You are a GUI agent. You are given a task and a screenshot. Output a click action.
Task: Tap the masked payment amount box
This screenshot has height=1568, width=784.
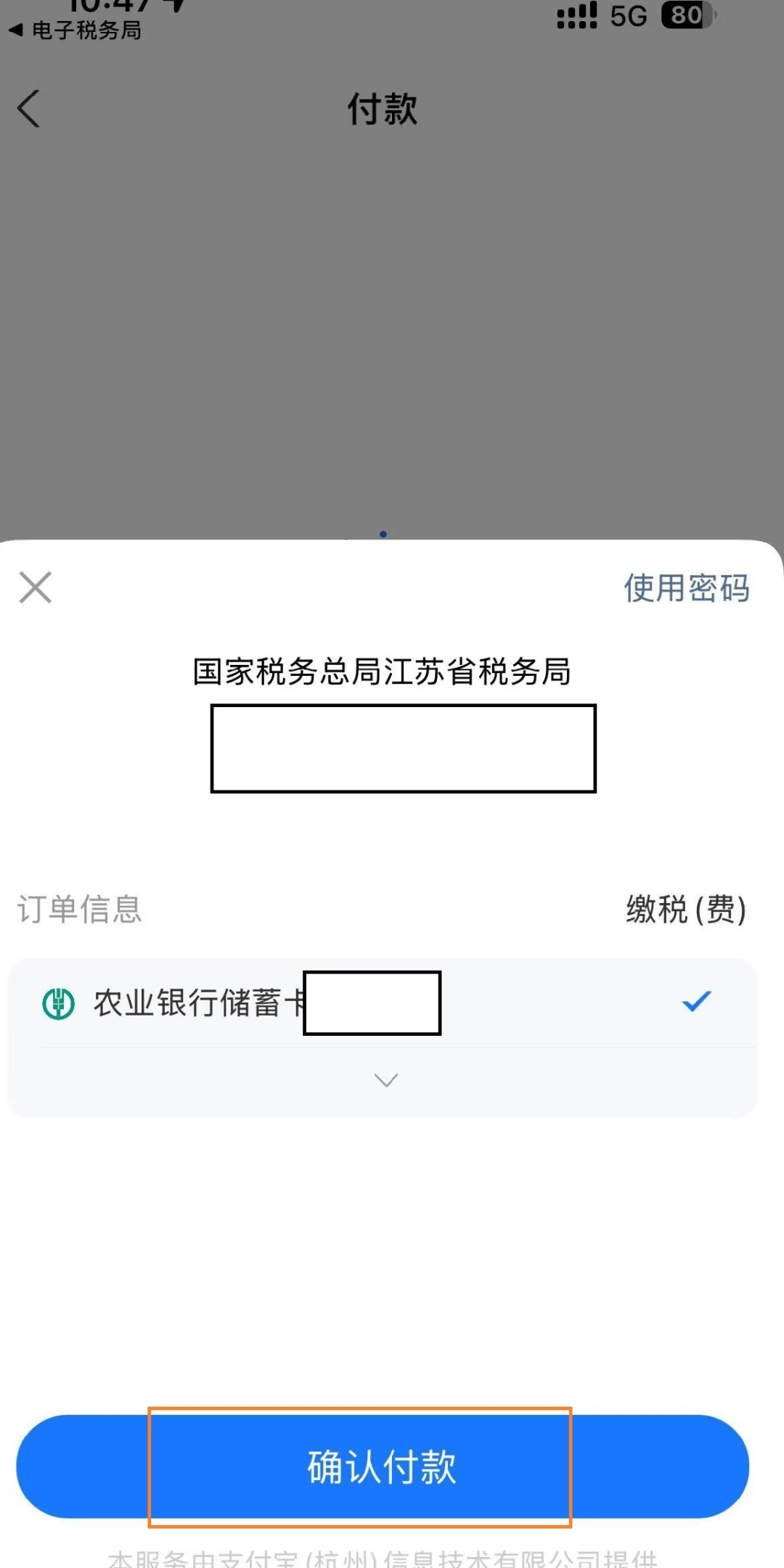pyautogui.click(x=404, y=748)
